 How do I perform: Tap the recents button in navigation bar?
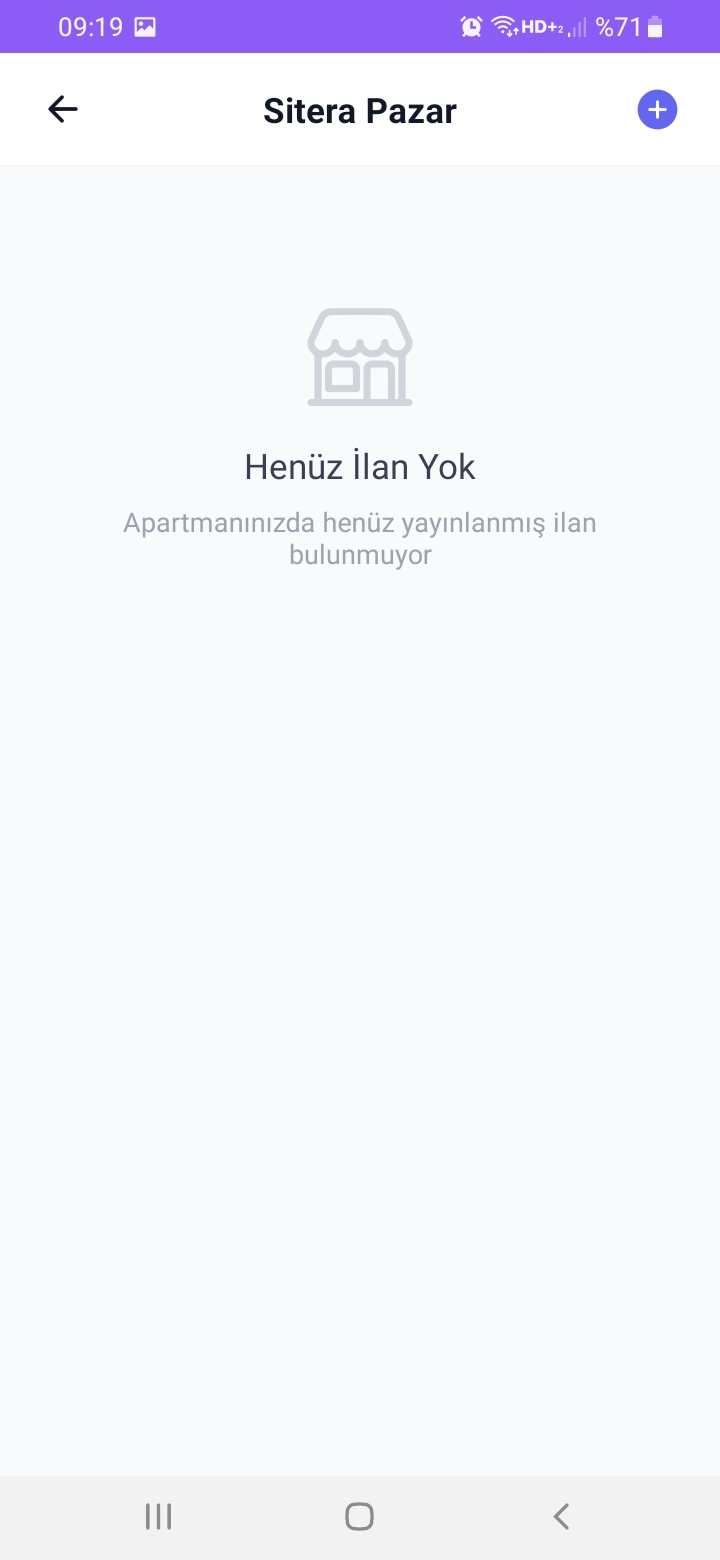(158, 1515)
